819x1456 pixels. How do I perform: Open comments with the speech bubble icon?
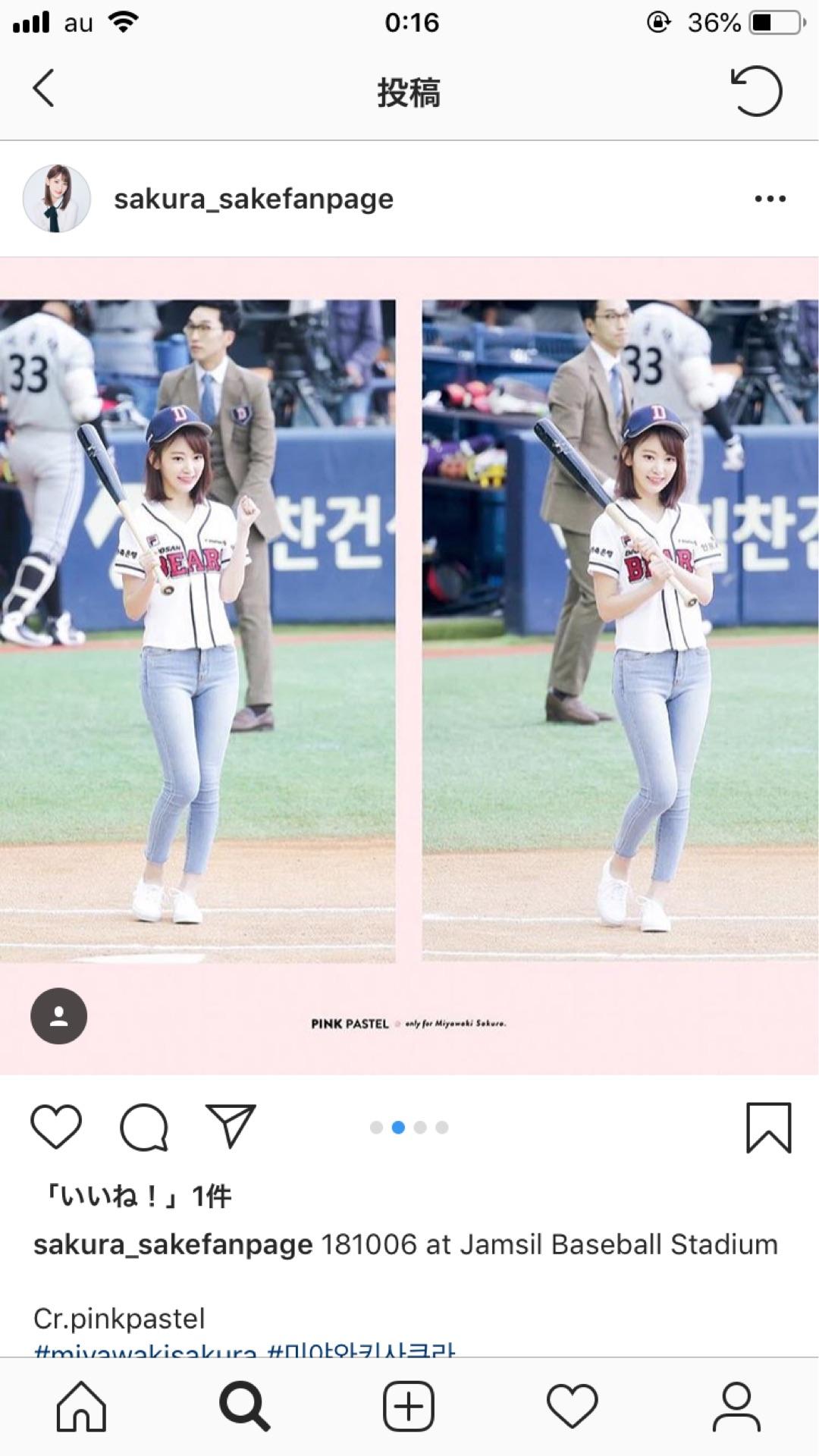[143, 1128]
